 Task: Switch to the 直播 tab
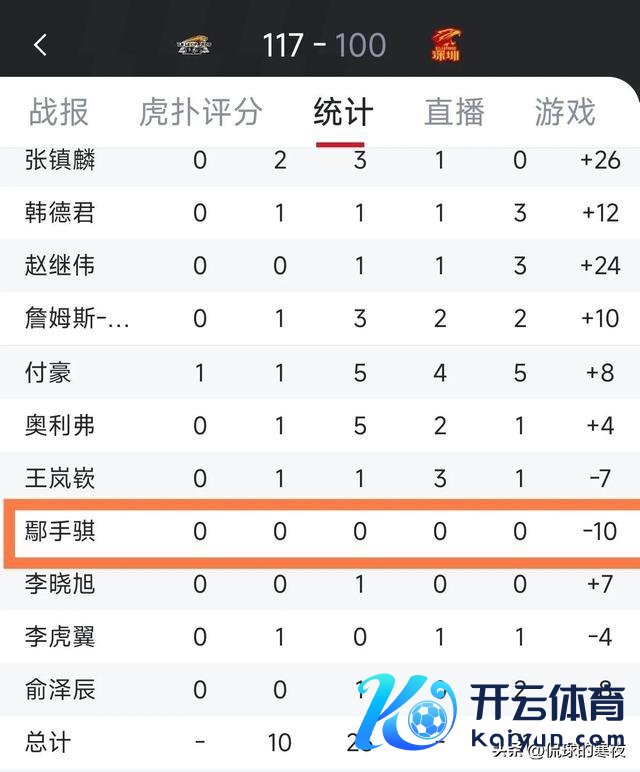pos(454,112)
